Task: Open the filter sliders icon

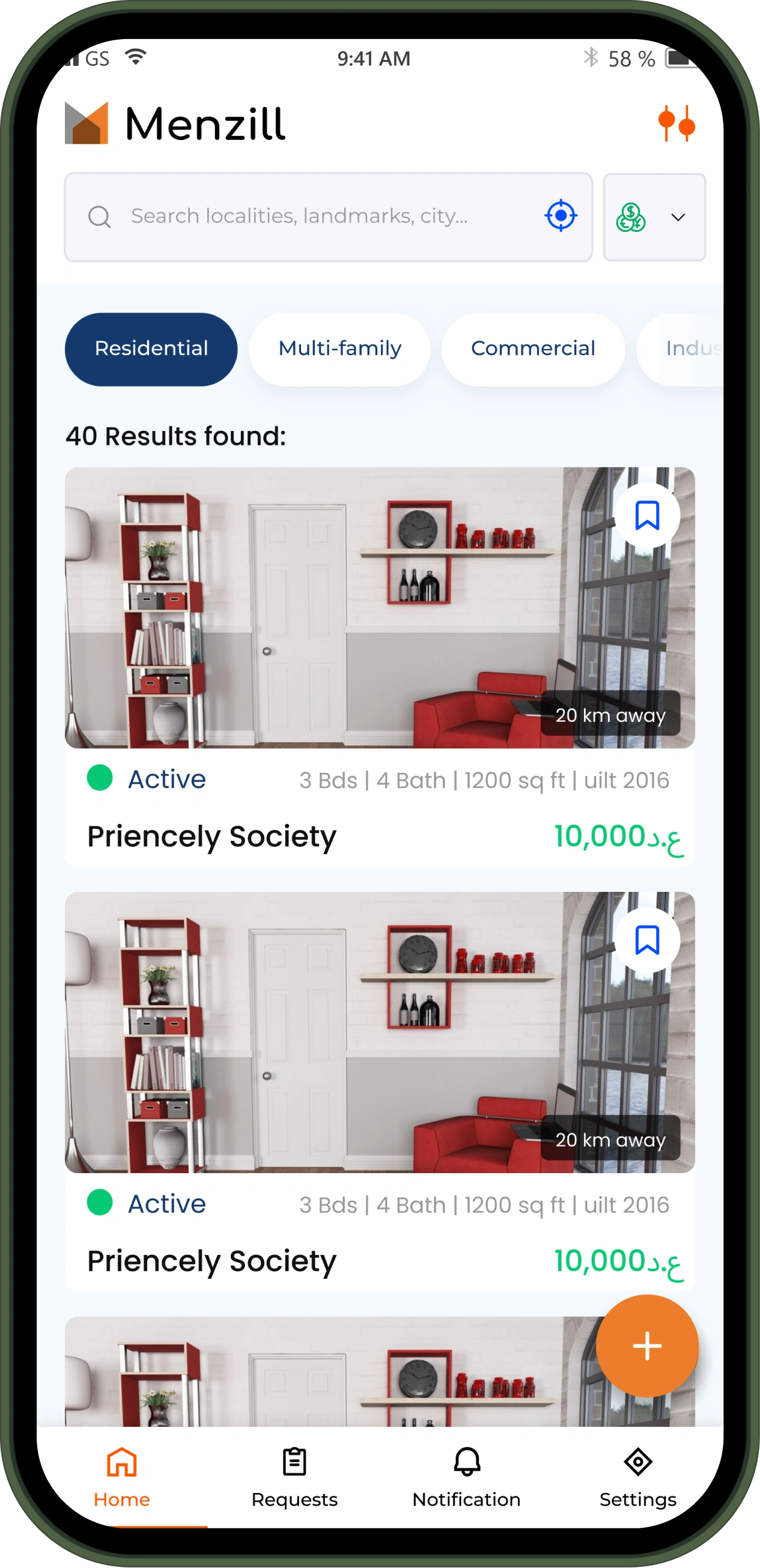Action: click(676, 124)
